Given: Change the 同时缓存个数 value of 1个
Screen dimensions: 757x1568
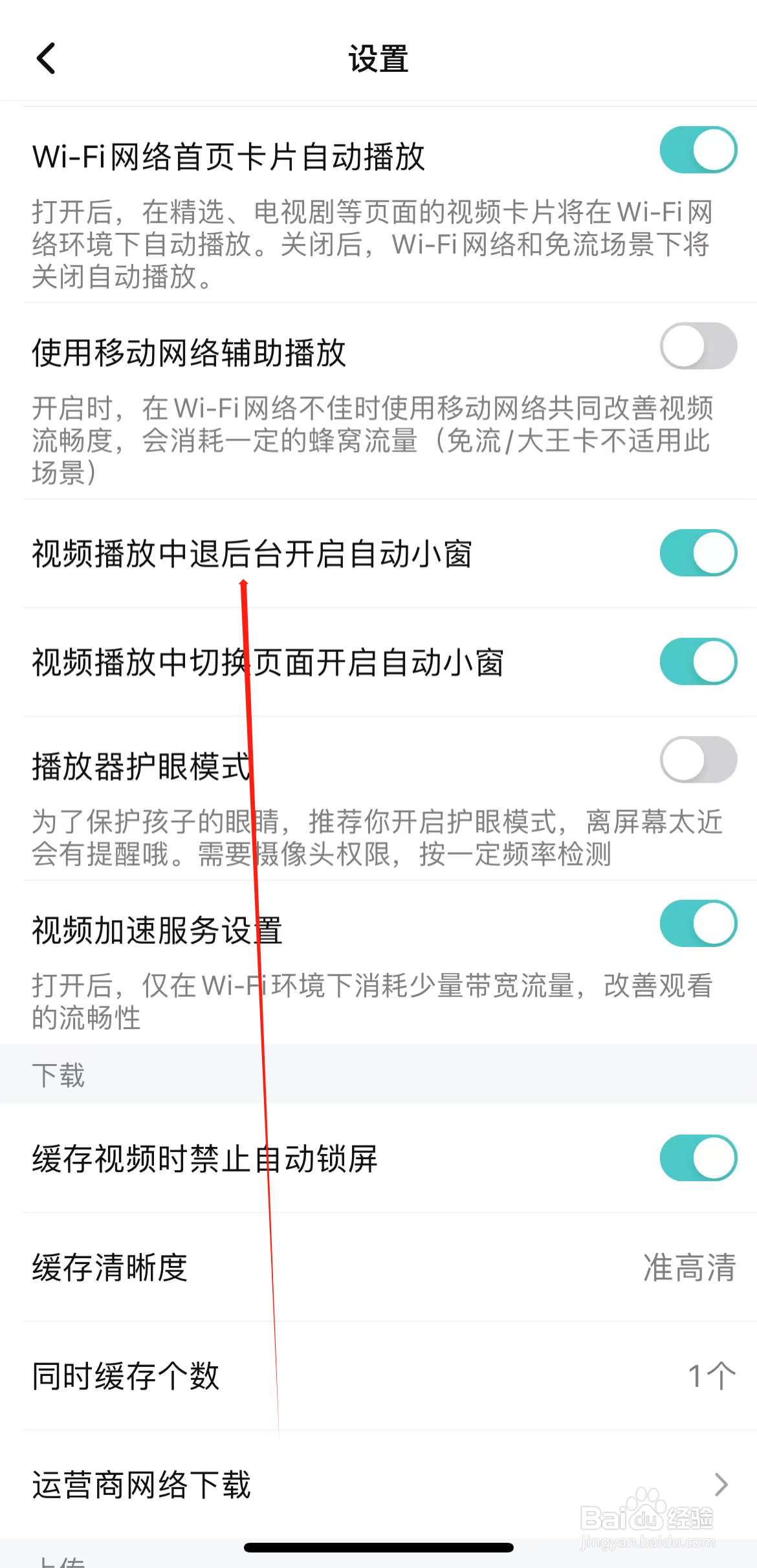Looking at the screenshot, I should (x=710, y=1377).
